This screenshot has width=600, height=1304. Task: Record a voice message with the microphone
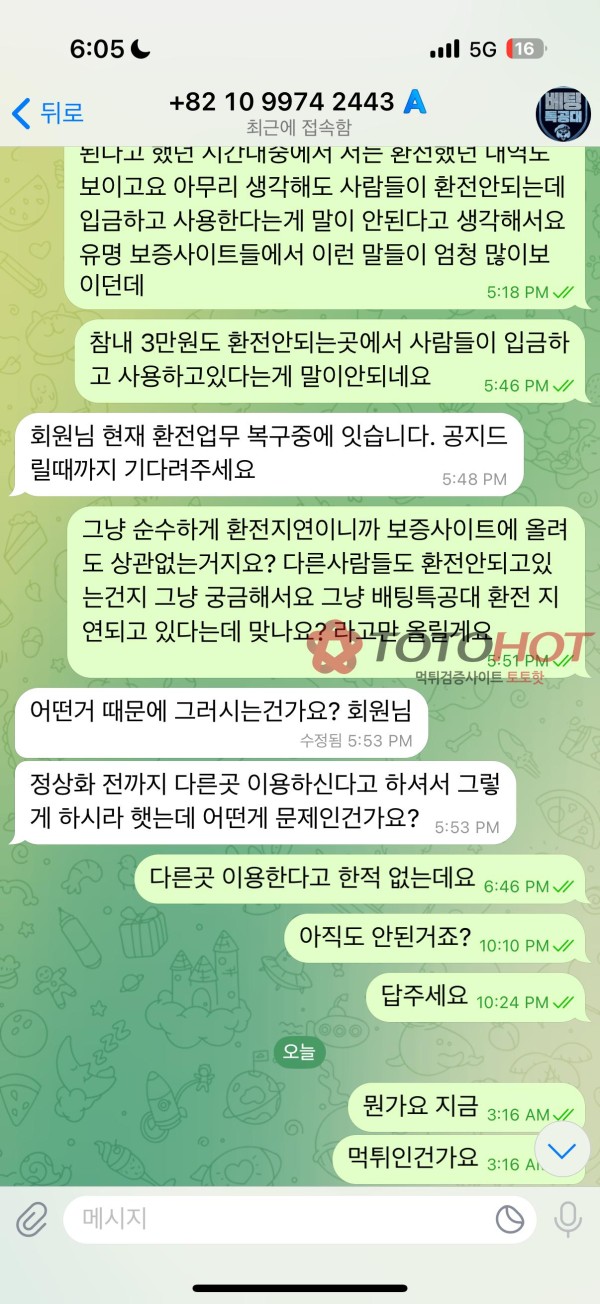569,1219
